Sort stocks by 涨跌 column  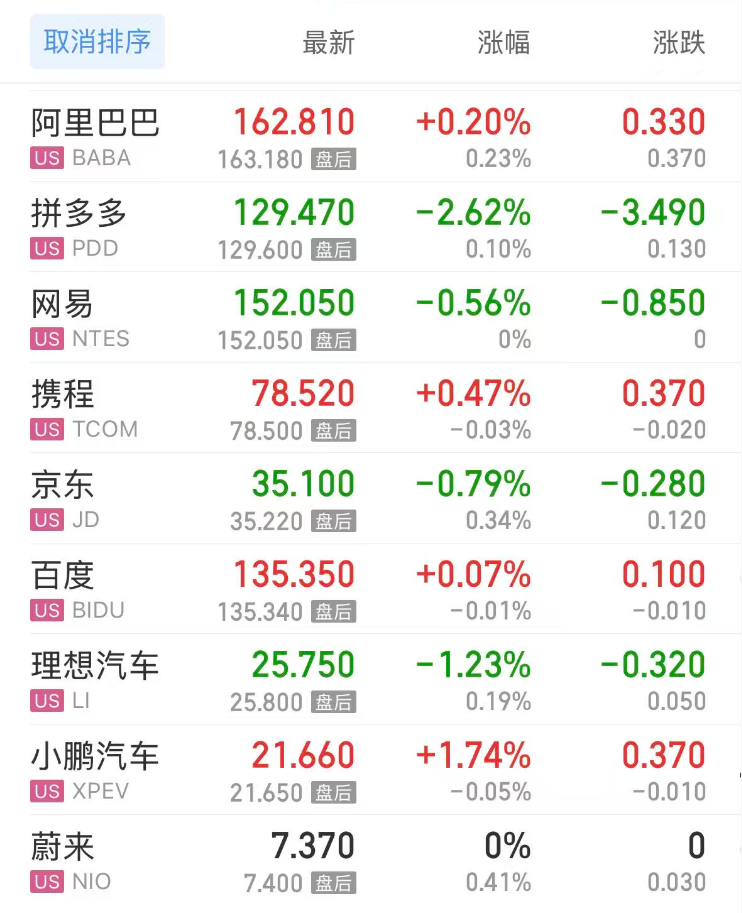pyautogui.click(x=678, y=43)
